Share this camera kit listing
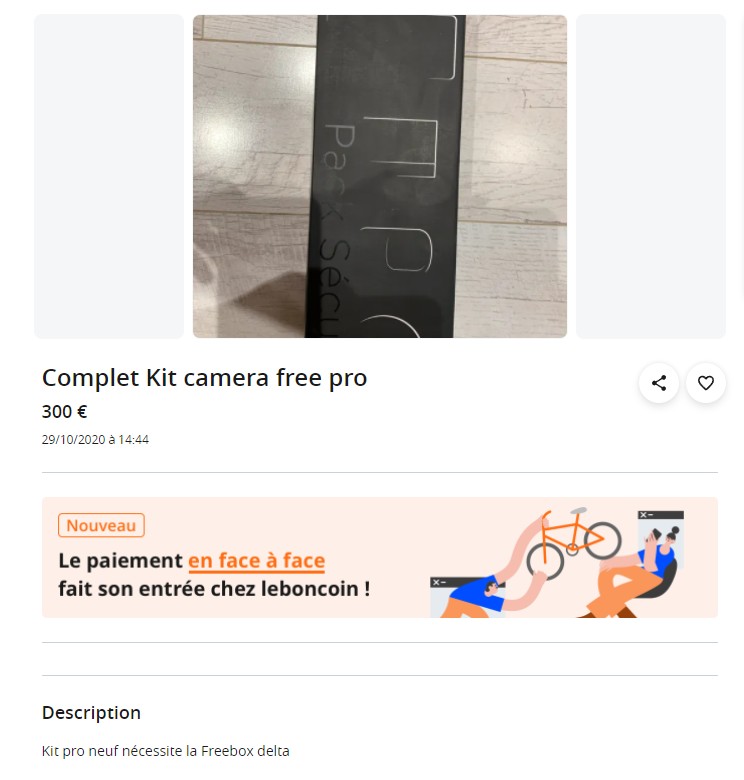 659,383
